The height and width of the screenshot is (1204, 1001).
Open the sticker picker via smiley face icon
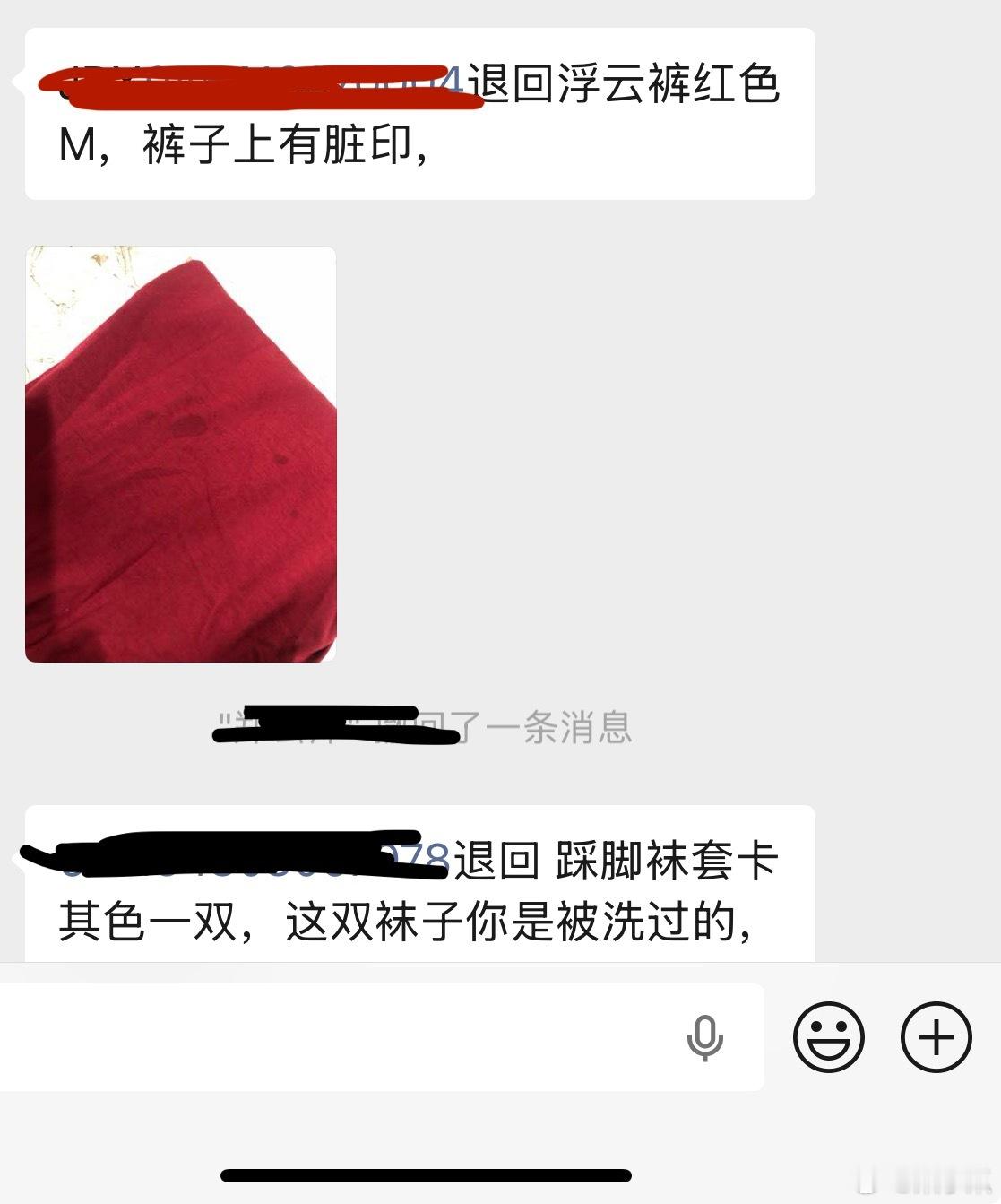(829, 1037)
